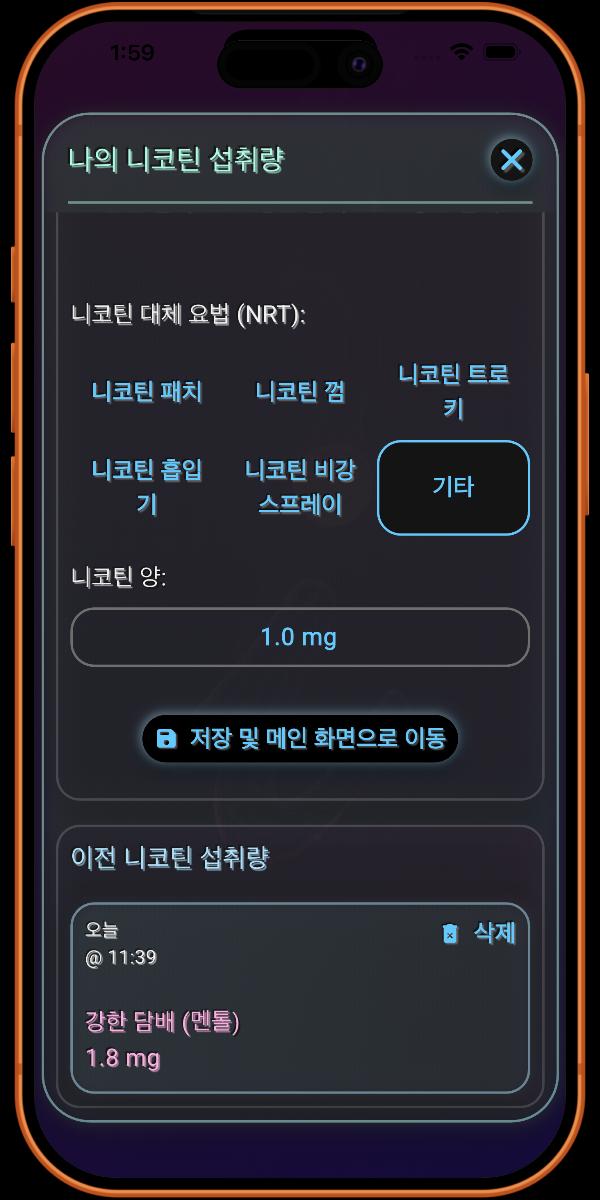The width and height of the screenshot is (600, 1200).
Task: Tap the 기타 option
Action: coord(453,487)
